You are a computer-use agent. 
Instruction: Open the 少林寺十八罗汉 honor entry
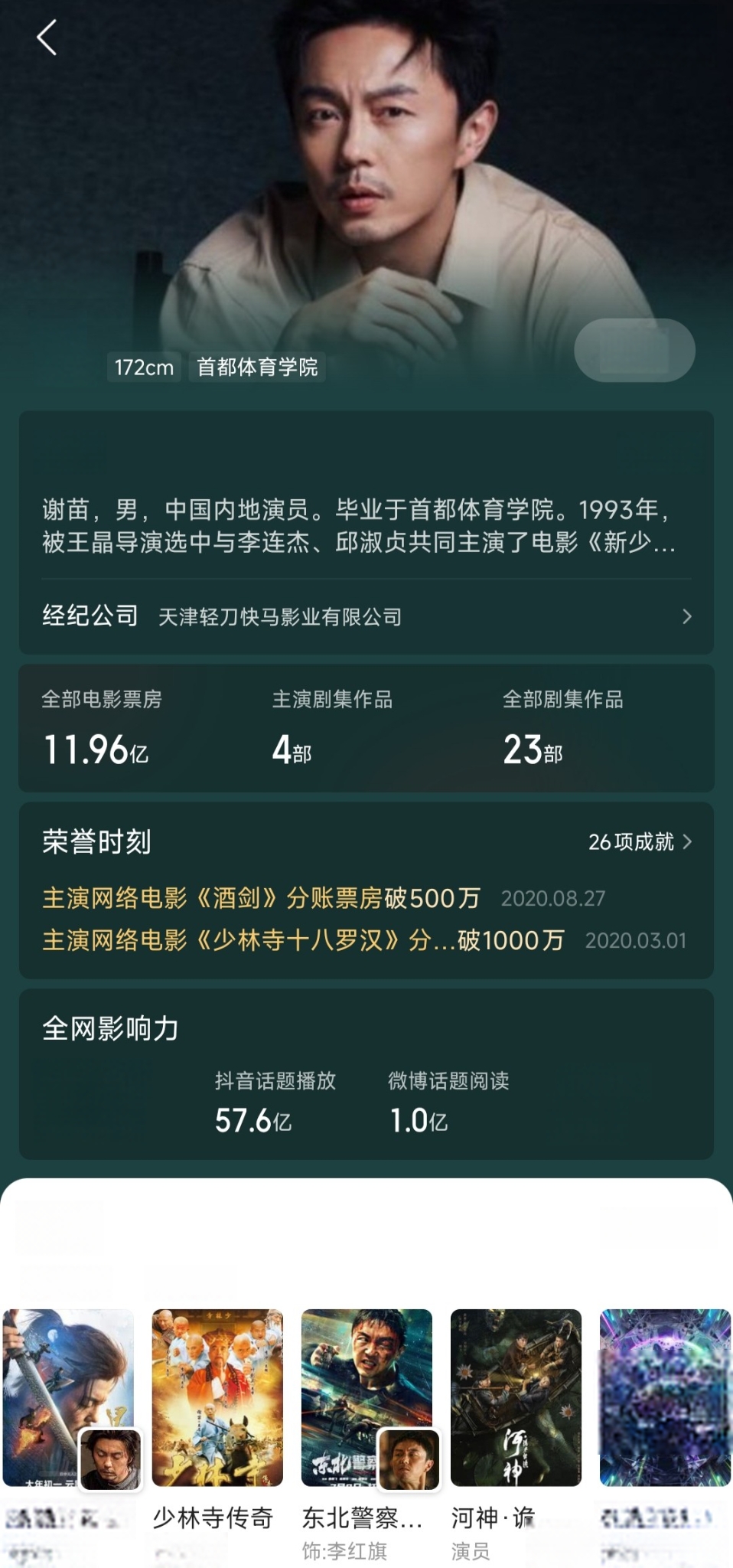click(302, 940)
